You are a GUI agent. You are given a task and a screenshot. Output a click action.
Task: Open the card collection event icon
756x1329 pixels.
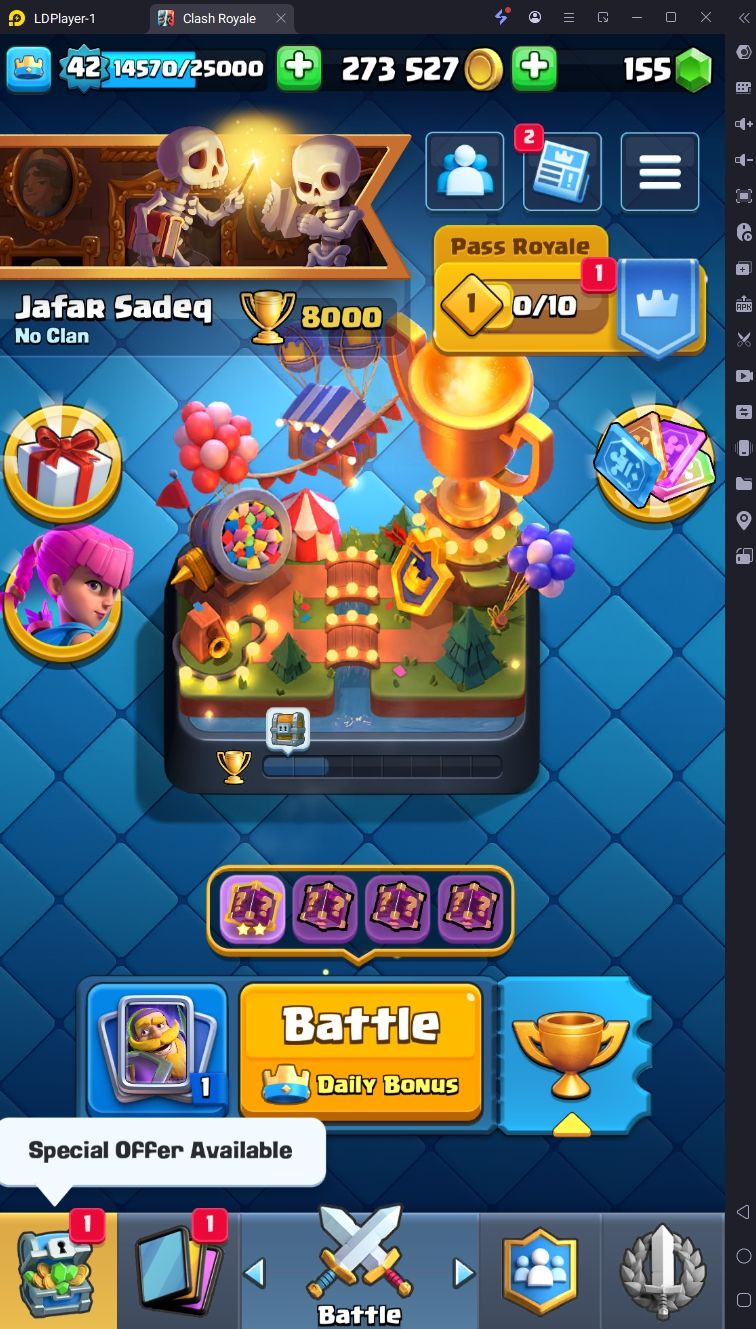(656, 464)
